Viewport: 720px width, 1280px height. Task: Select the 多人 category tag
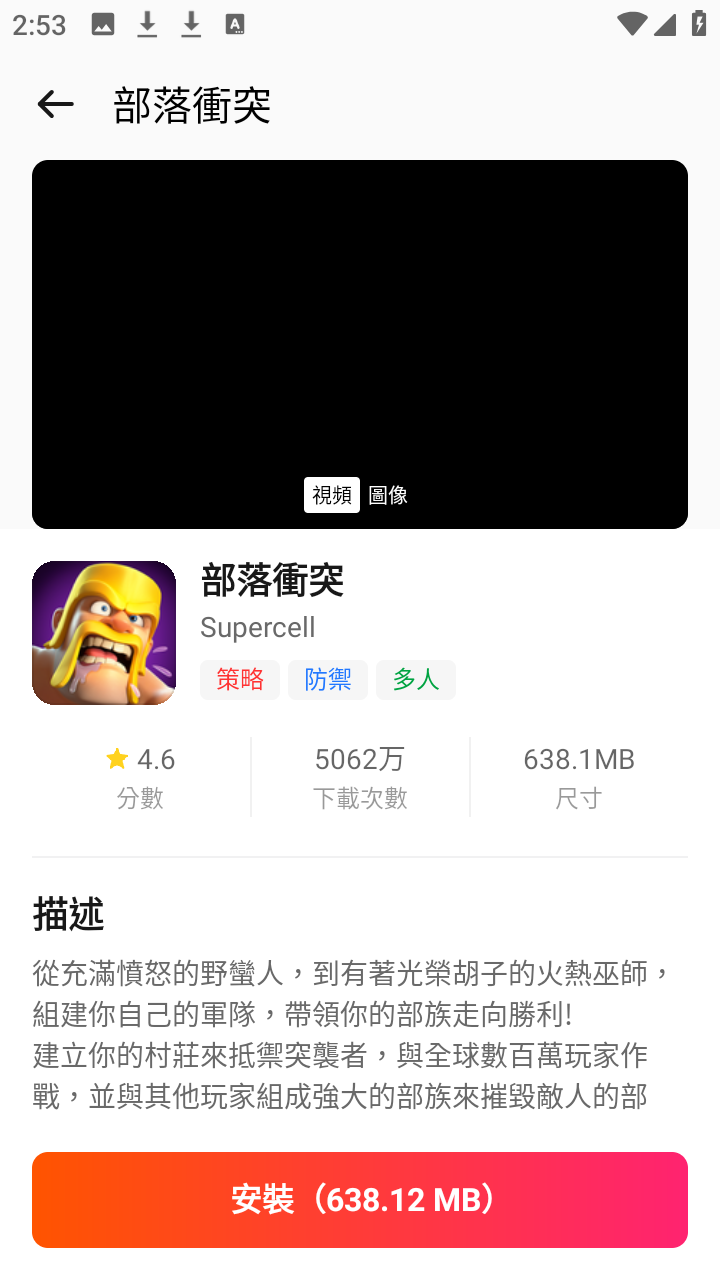coord(415,679)
